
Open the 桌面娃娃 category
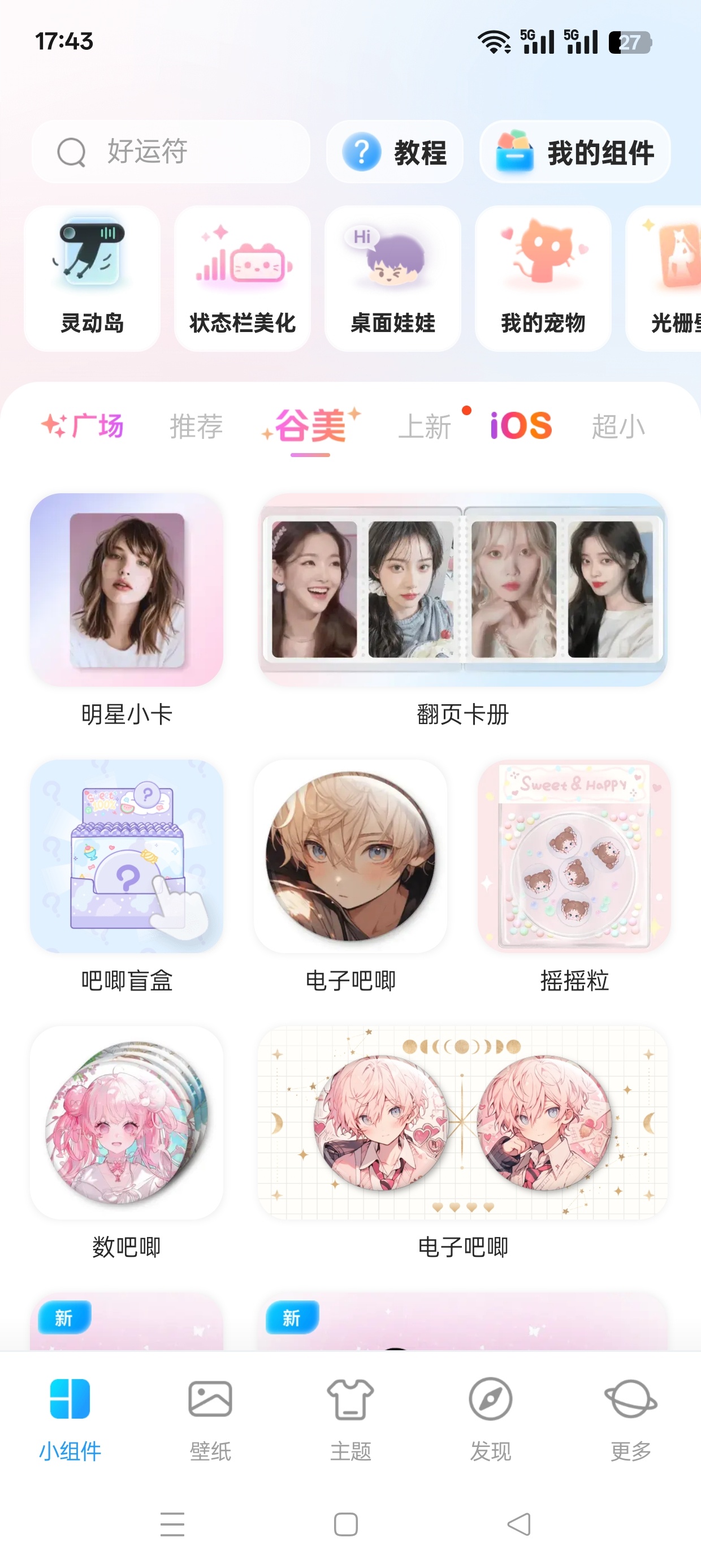tap(392, 278)
